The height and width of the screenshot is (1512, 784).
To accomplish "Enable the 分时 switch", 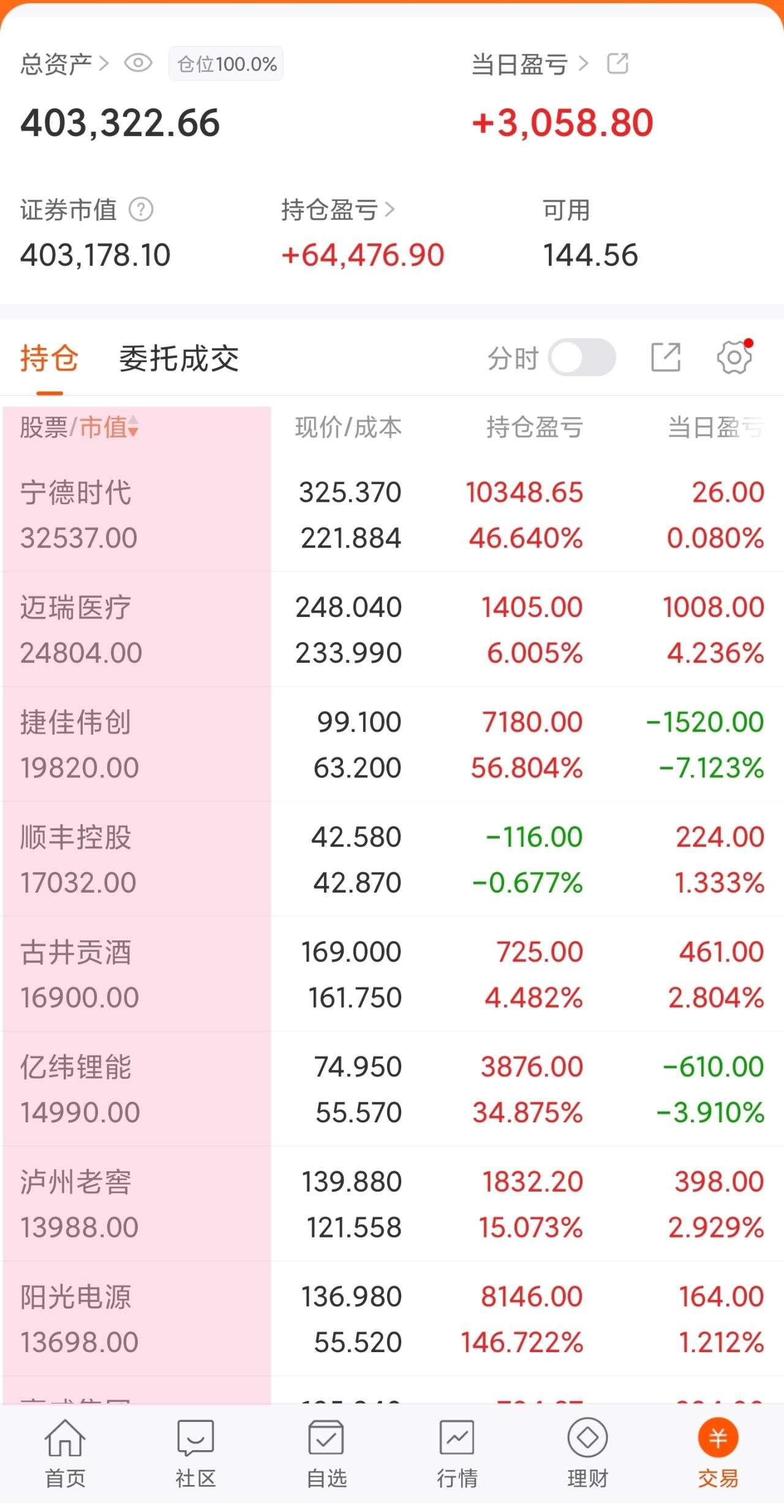I will click(582, 356).
